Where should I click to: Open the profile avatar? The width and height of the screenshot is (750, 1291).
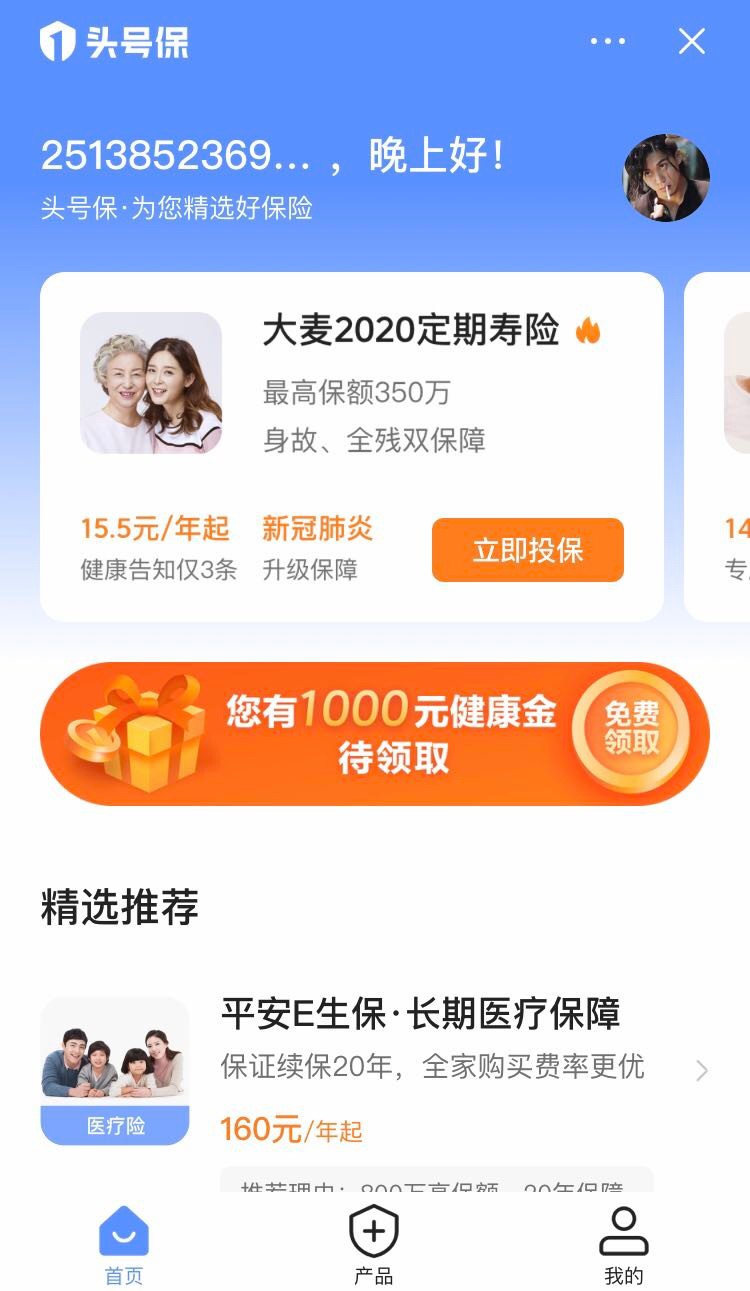point(666,178)
